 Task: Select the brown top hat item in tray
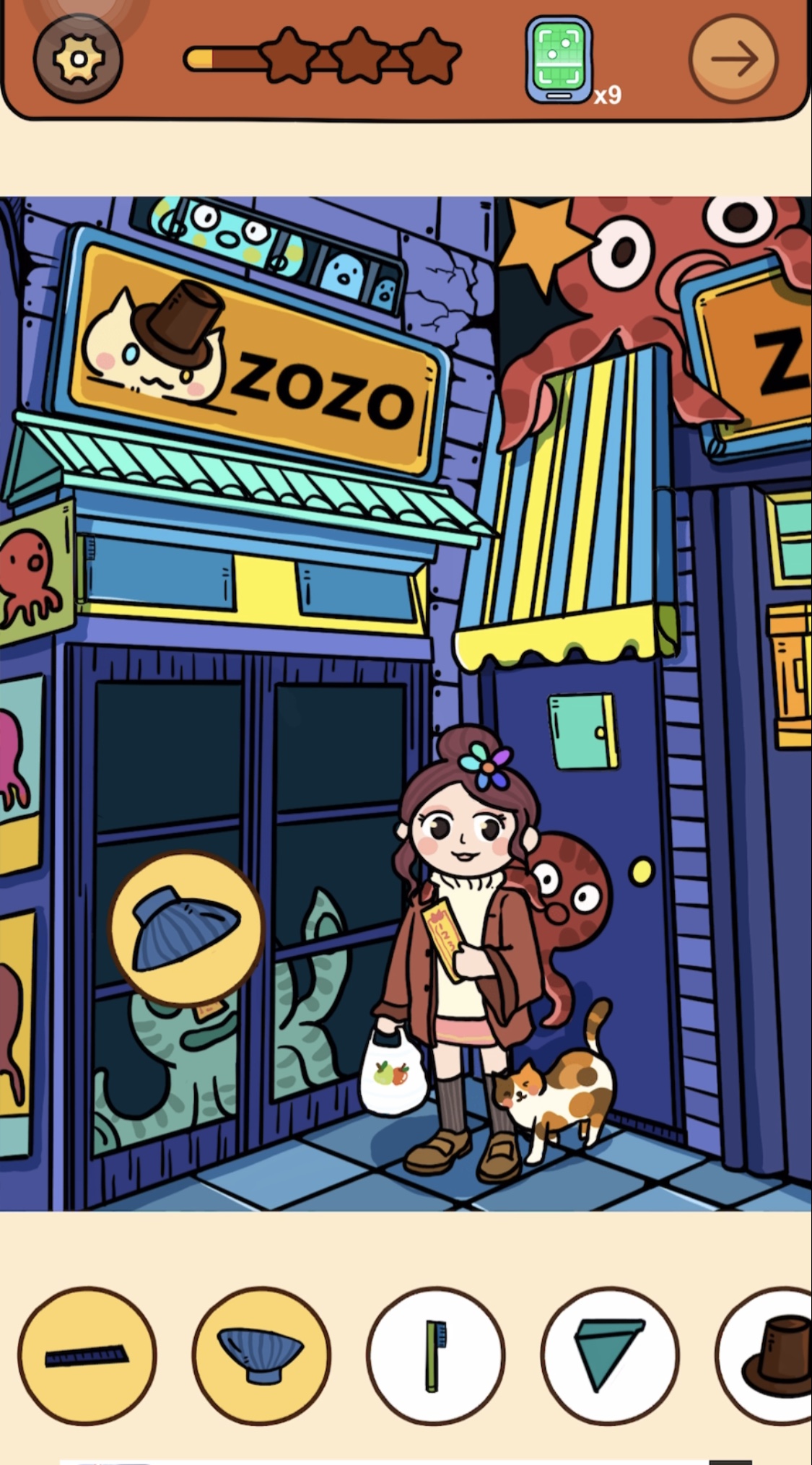coord(765,1356)
